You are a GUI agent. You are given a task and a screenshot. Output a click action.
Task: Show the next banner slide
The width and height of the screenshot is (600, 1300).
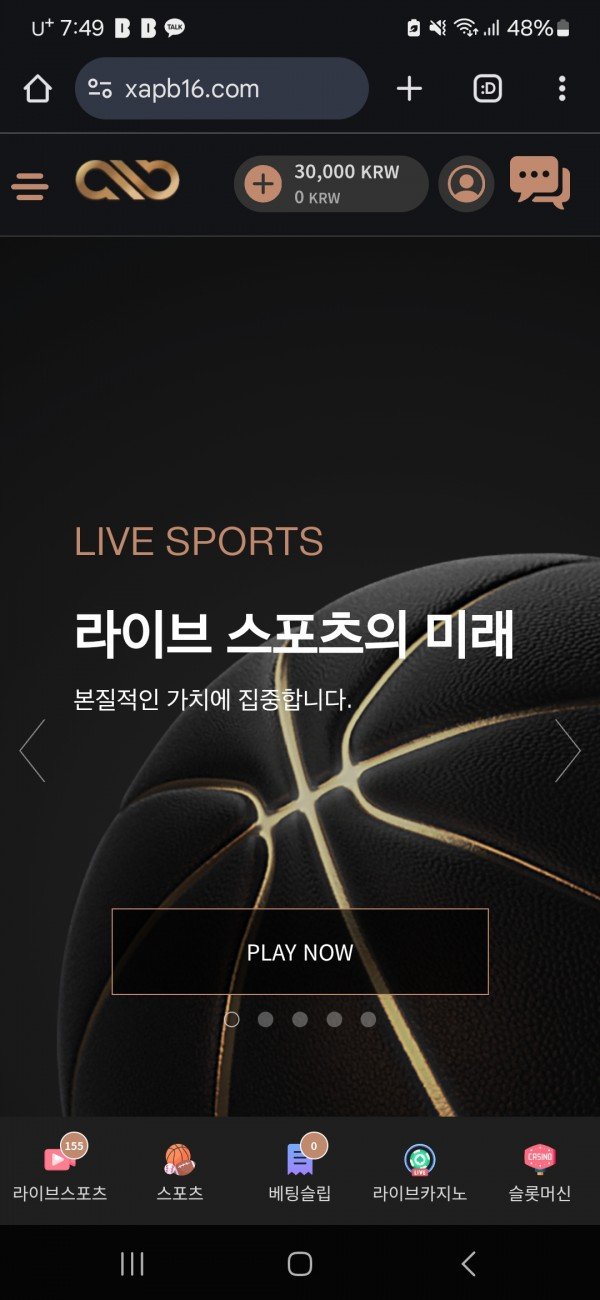point(567,750)
